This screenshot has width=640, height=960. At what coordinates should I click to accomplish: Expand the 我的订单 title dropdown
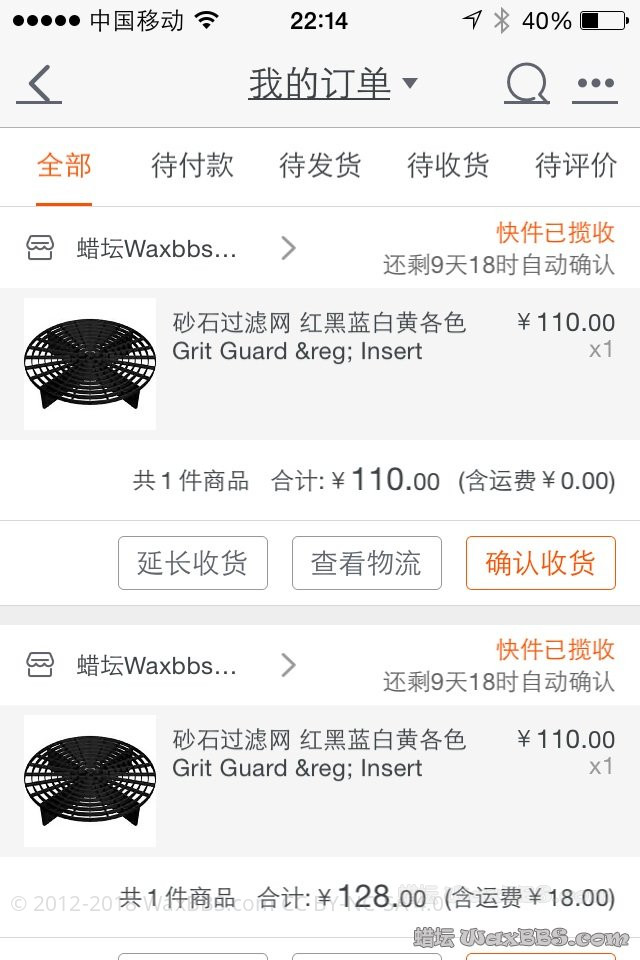[332, 84]
